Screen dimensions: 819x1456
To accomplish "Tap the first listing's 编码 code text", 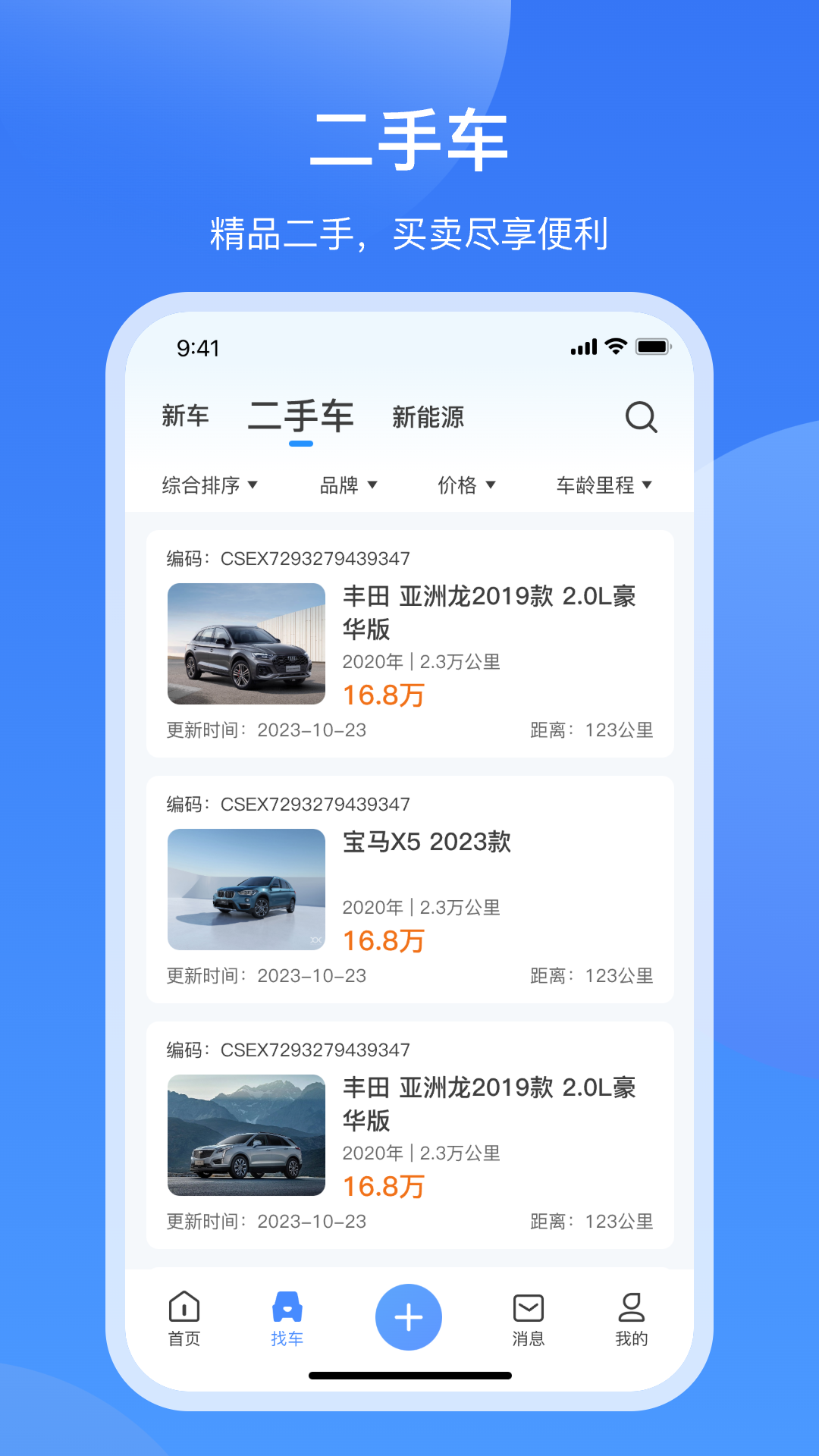I will (x=288, y=558).
